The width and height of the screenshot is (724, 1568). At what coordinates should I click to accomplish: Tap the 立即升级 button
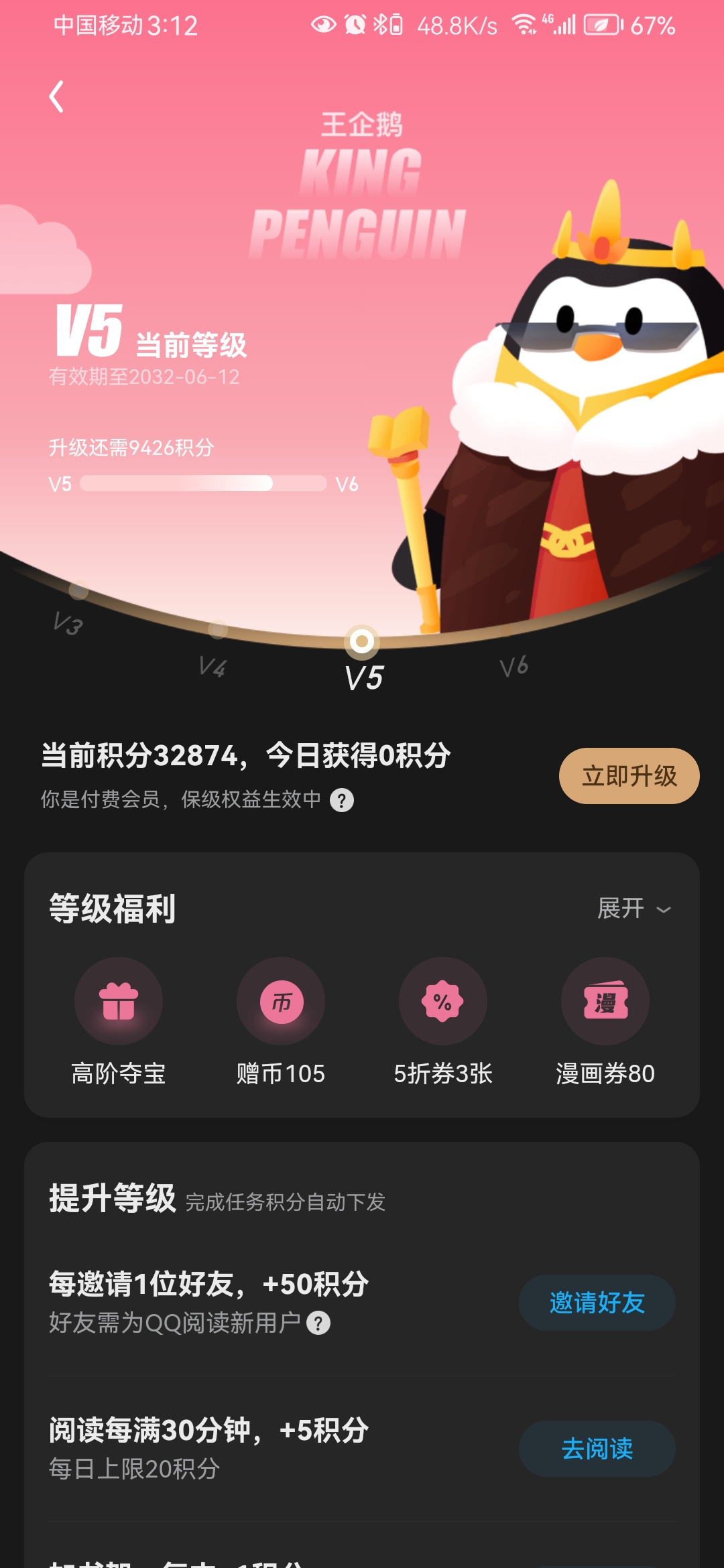click(x=629, y=776)
